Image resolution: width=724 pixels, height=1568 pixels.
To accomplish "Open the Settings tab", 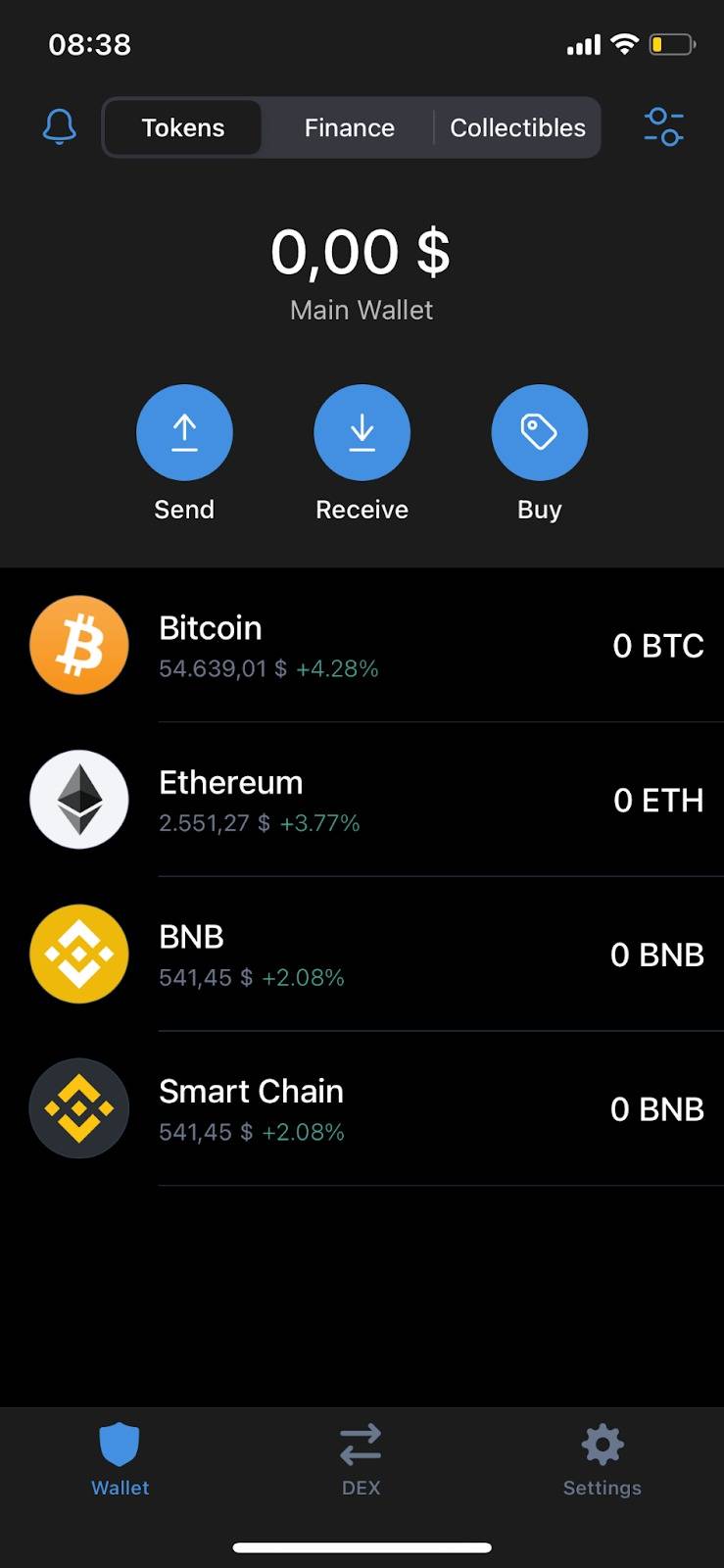I will point(602,1460).
